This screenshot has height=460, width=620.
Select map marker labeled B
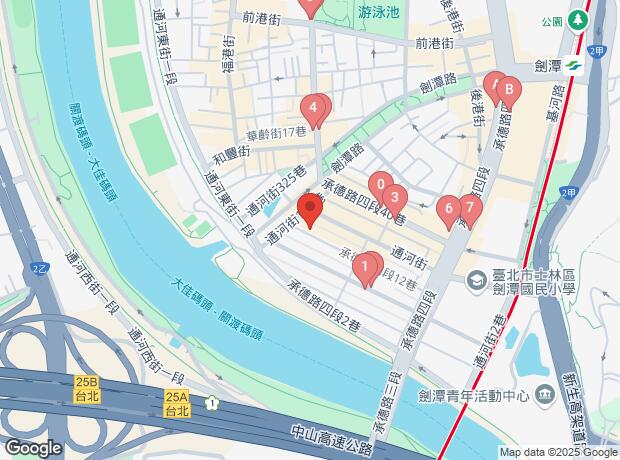pos(508,90)
